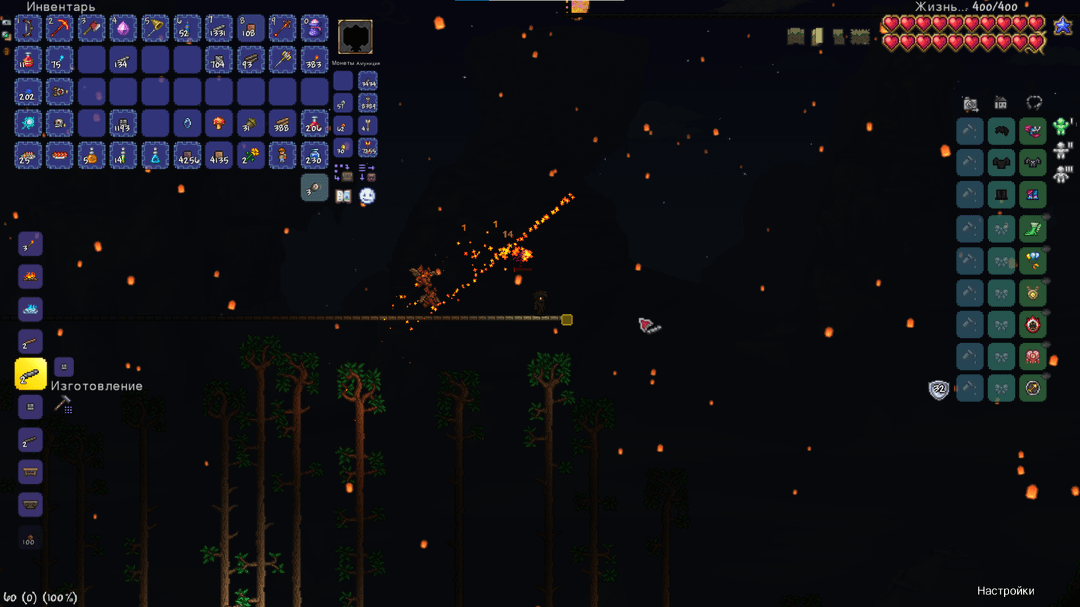Toggle the crafting window grid button
Image resolution: width=1080 pixels, height=607 pixels.
click(64, 367)
